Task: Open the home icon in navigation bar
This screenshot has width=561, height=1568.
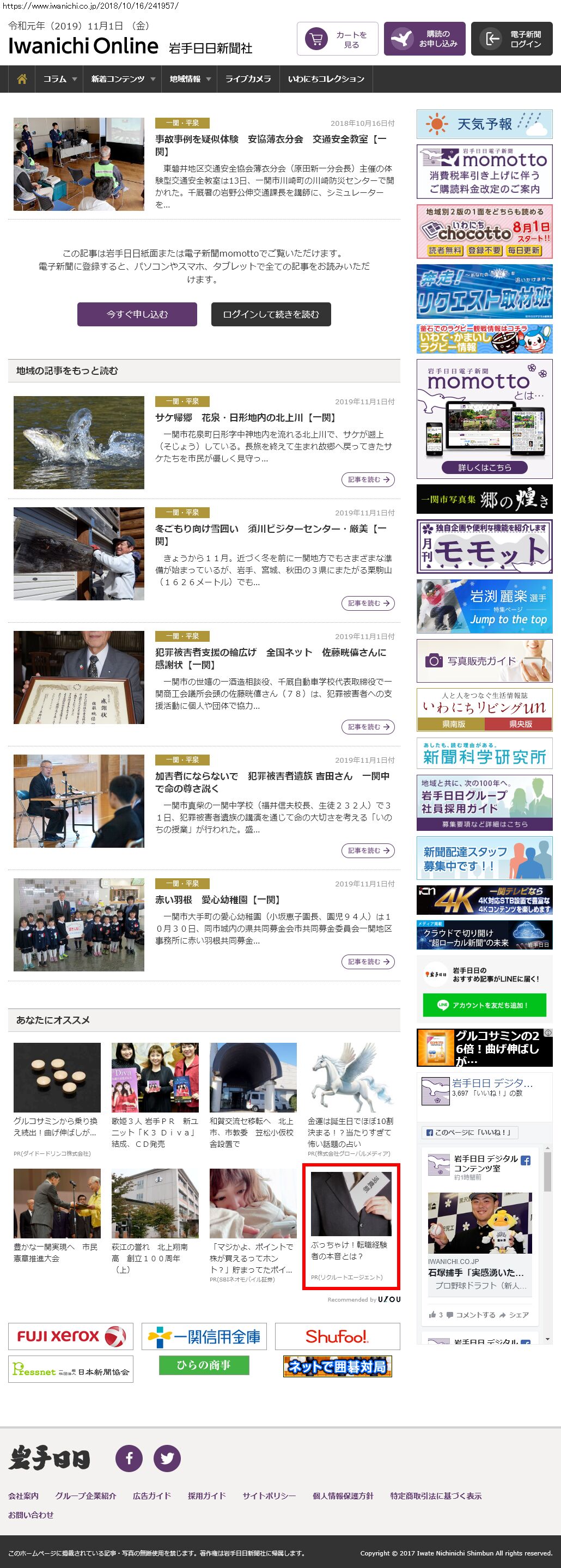Action: [22, 79]
